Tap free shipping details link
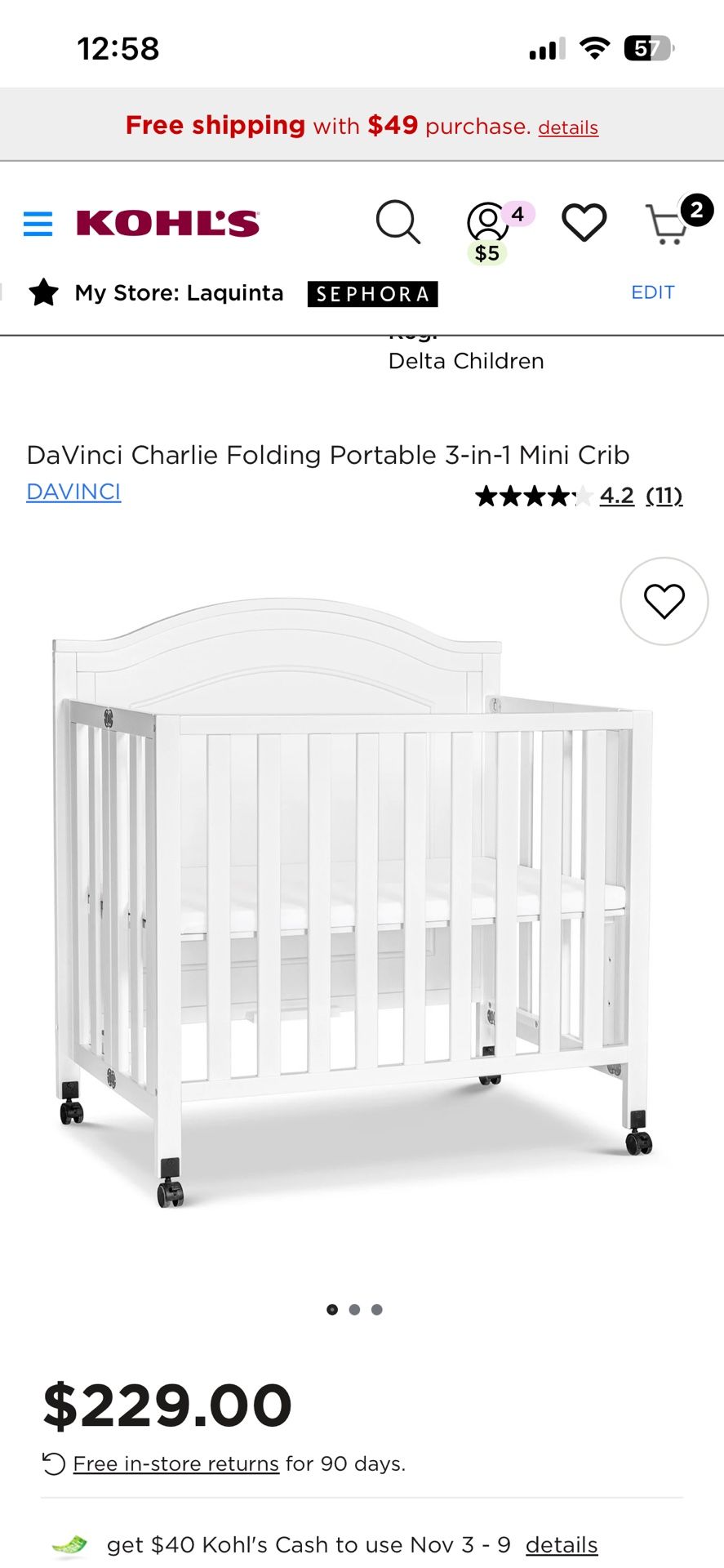This screenshot has height=1568, width=724. (568, 127)
